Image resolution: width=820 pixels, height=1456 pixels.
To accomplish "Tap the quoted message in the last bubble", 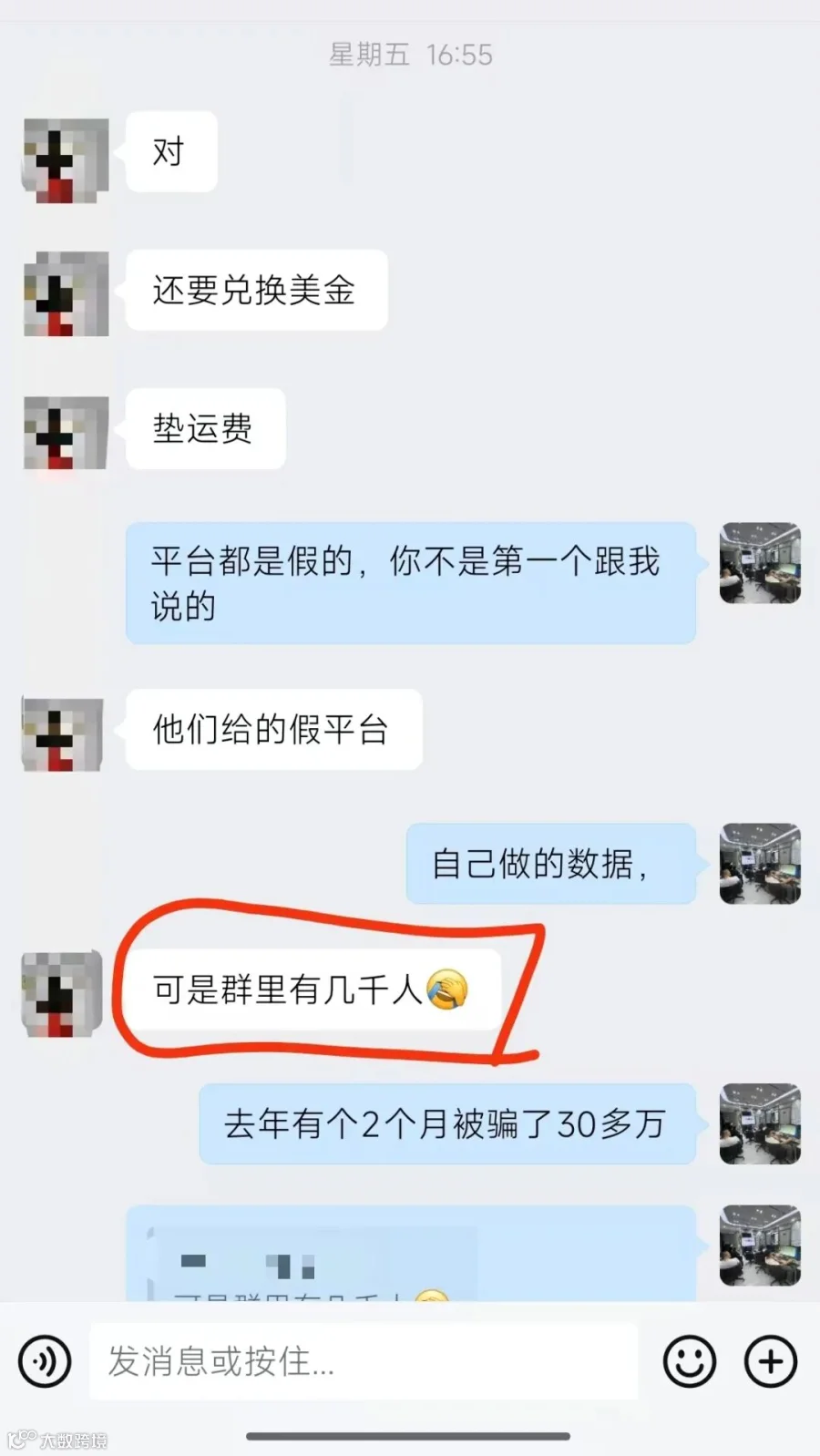I will click(x=314, y=1265).
